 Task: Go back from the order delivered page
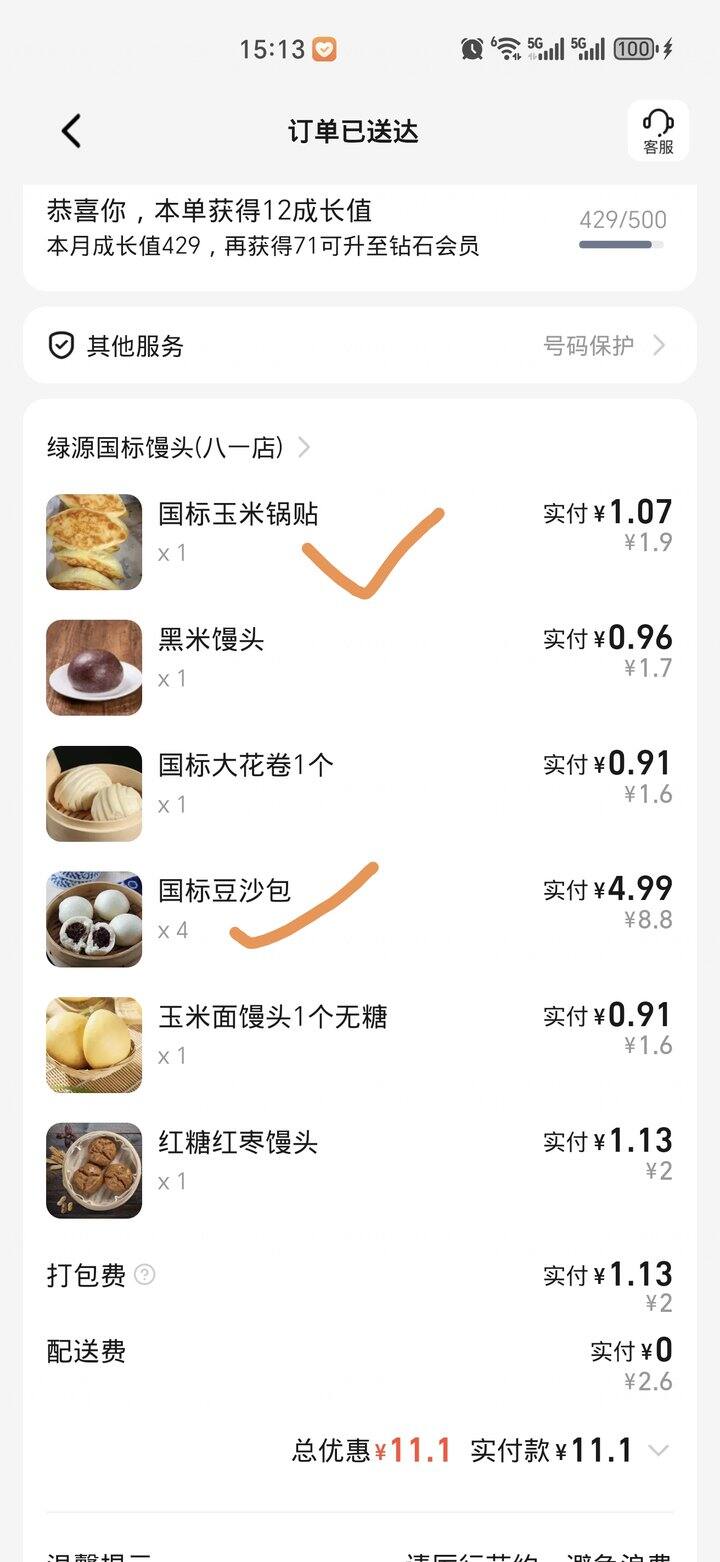(70, 131)
